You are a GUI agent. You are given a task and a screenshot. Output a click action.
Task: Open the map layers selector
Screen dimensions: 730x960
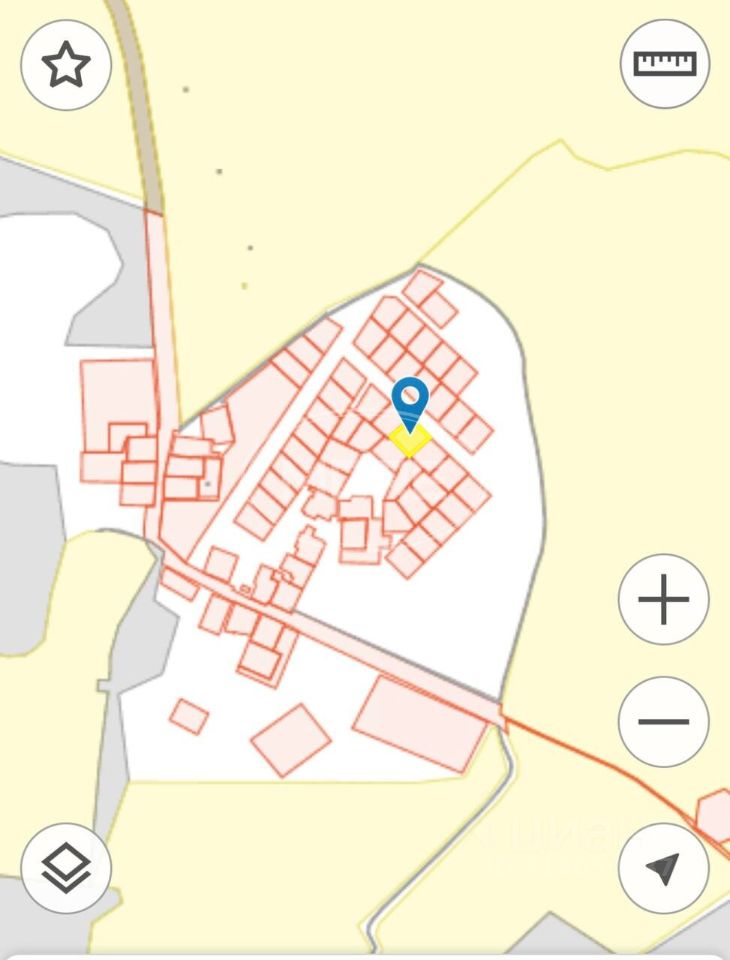[x=65, y=868]
